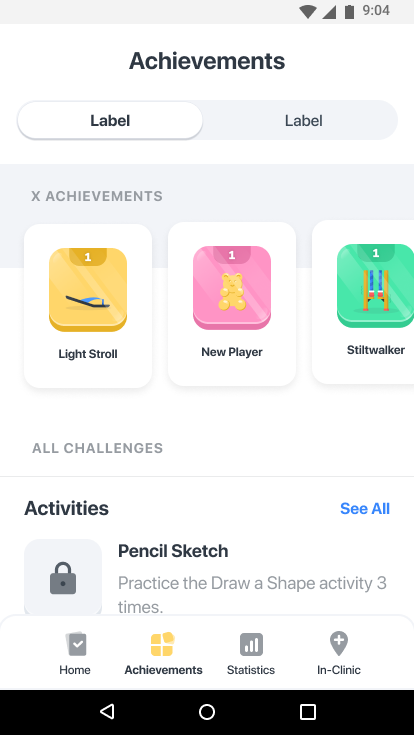Screen dimensions: 414x735
Task: Select the first Label segment
Action: [x=110, y=120]
